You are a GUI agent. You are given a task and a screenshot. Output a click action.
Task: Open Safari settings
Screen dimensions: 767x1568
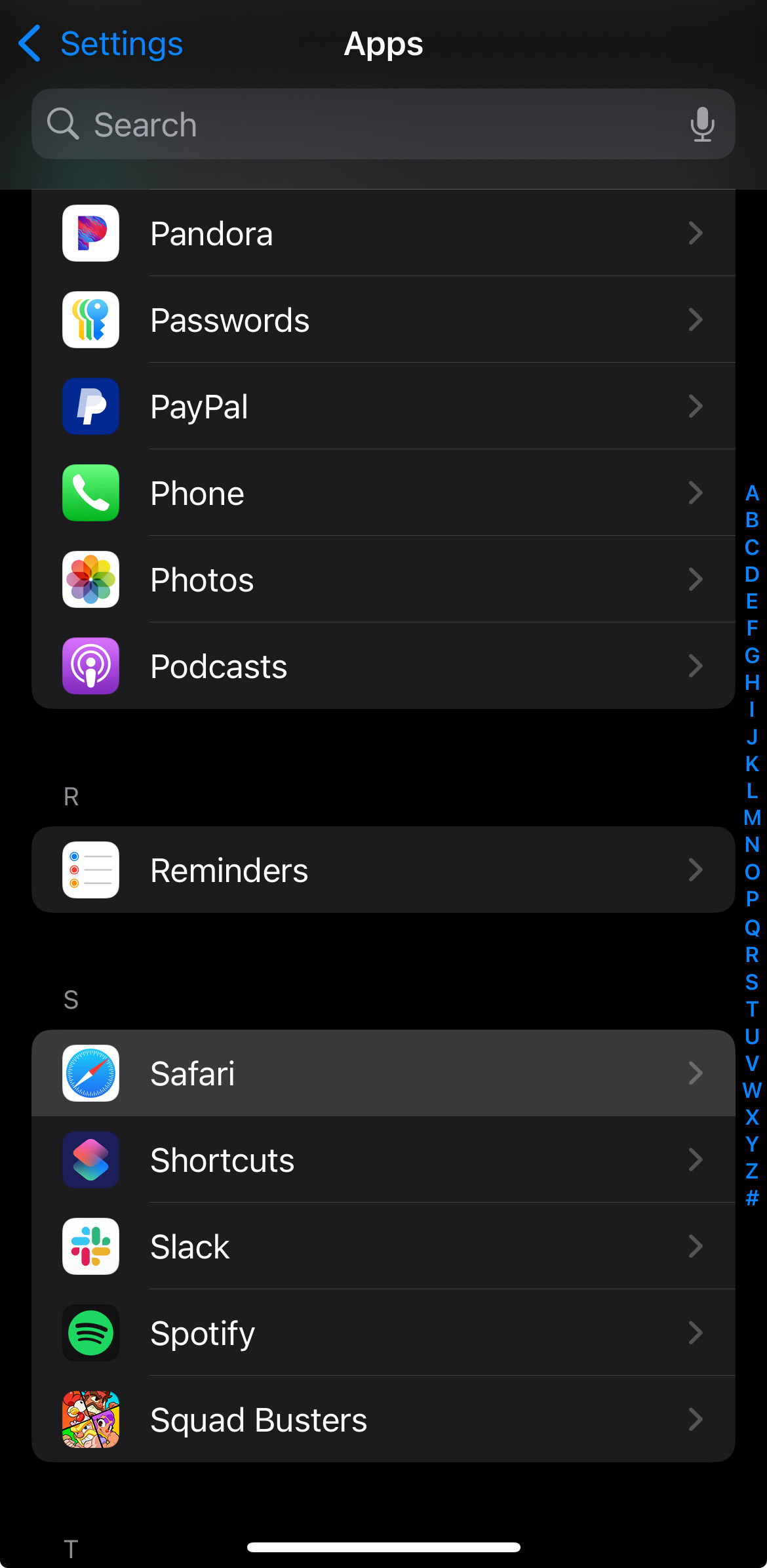[383, 1074]
